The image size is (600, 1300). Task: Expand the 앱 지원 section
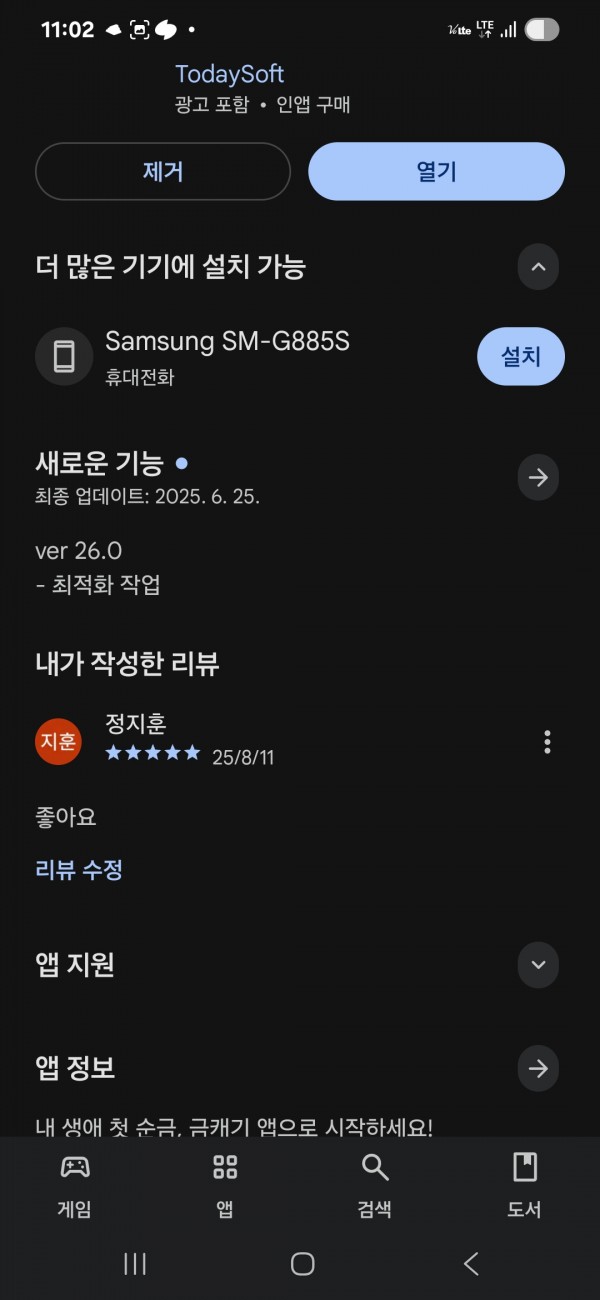click(538, 965)
